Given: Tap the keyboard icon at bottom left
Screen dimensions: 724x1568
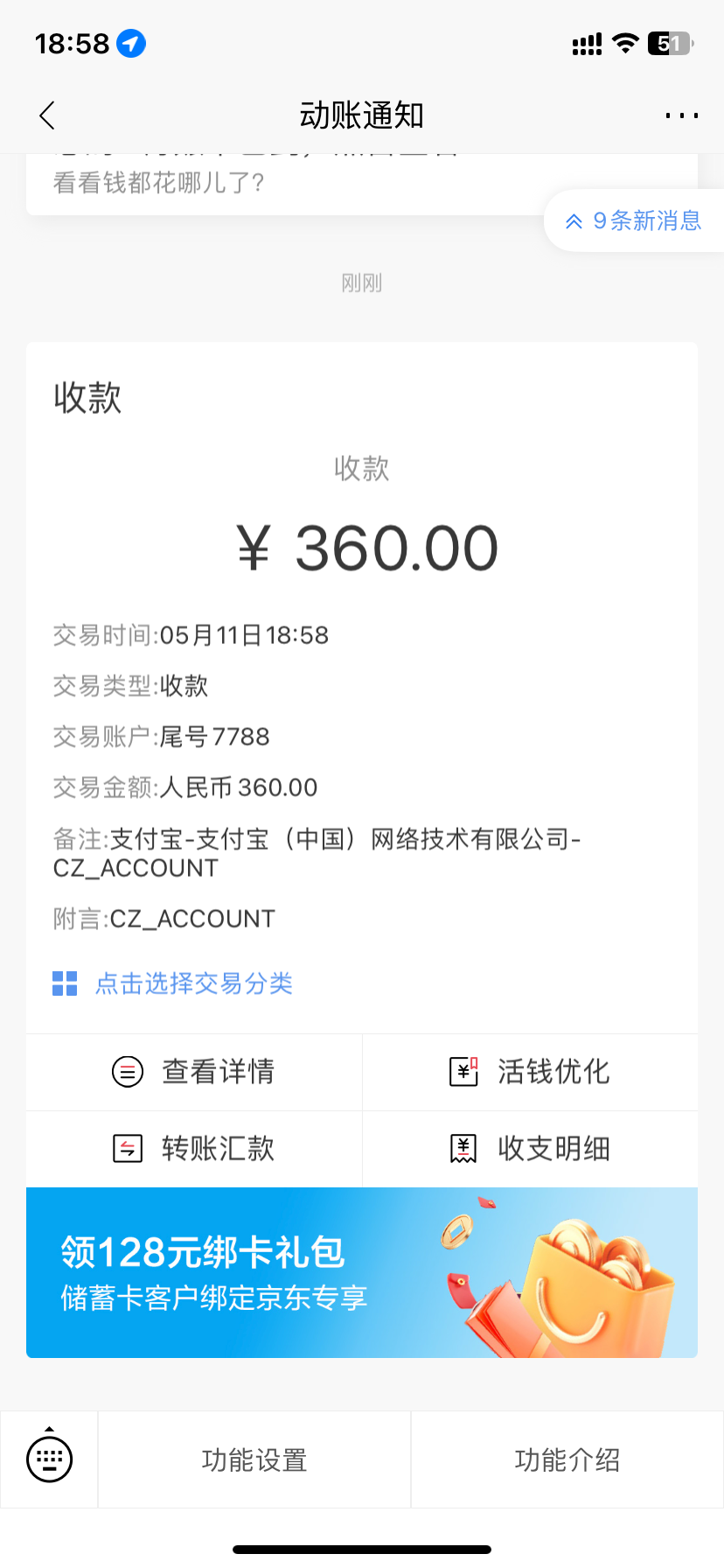Looking at the screenshot, I should (x=48, y=1459).
